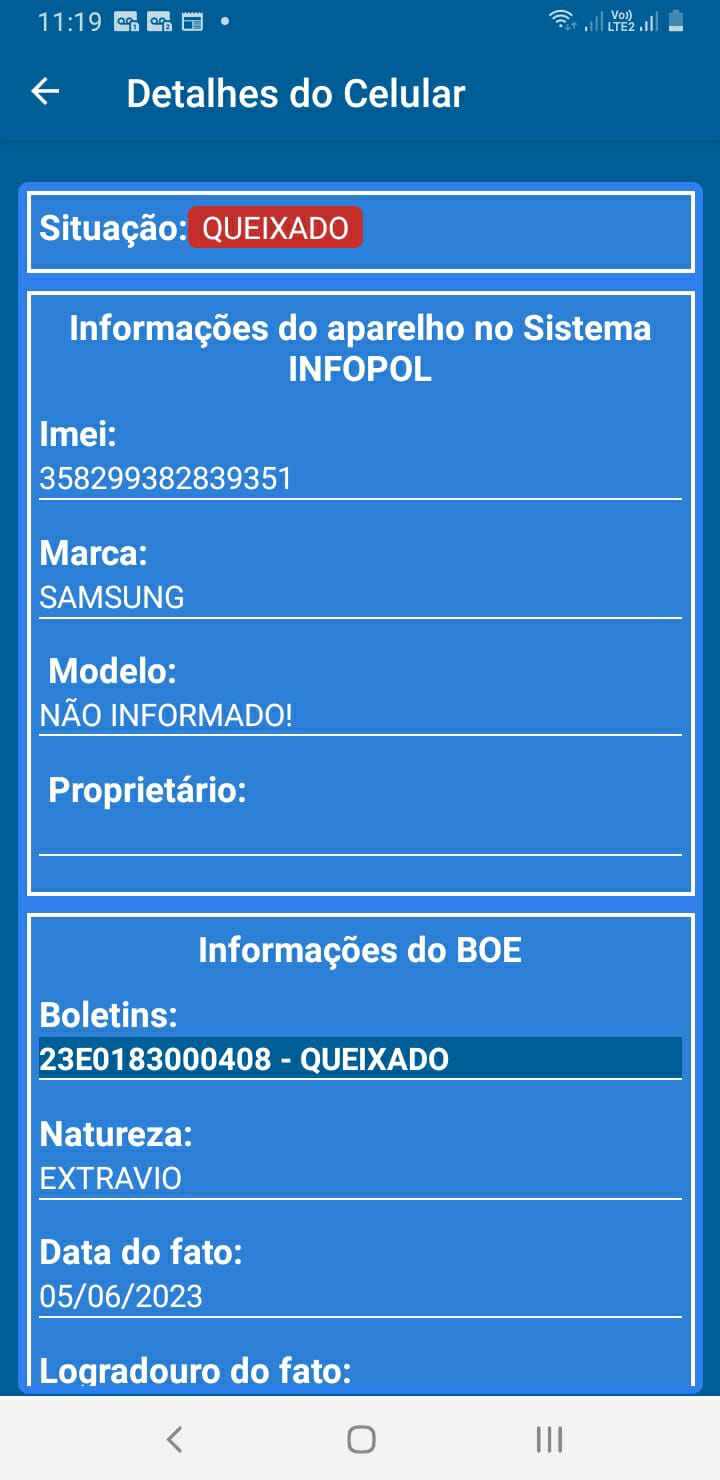Viewport: 720px width, 1480px height.
Task: Go back from Detalhes do Celular
Action: coord(46,93)
